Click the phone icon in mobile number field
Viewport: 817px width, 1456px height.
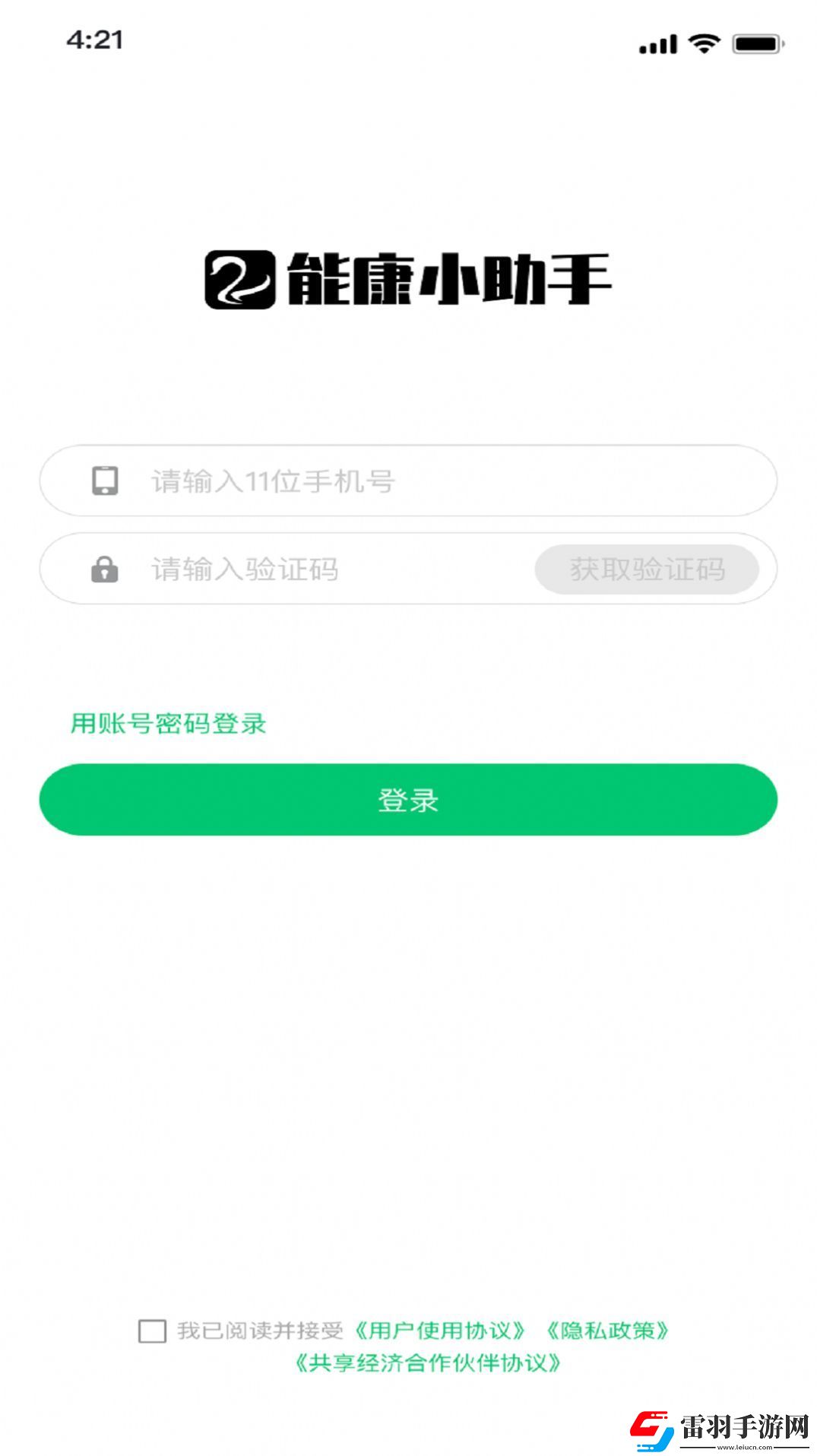(x=106, y=480)
